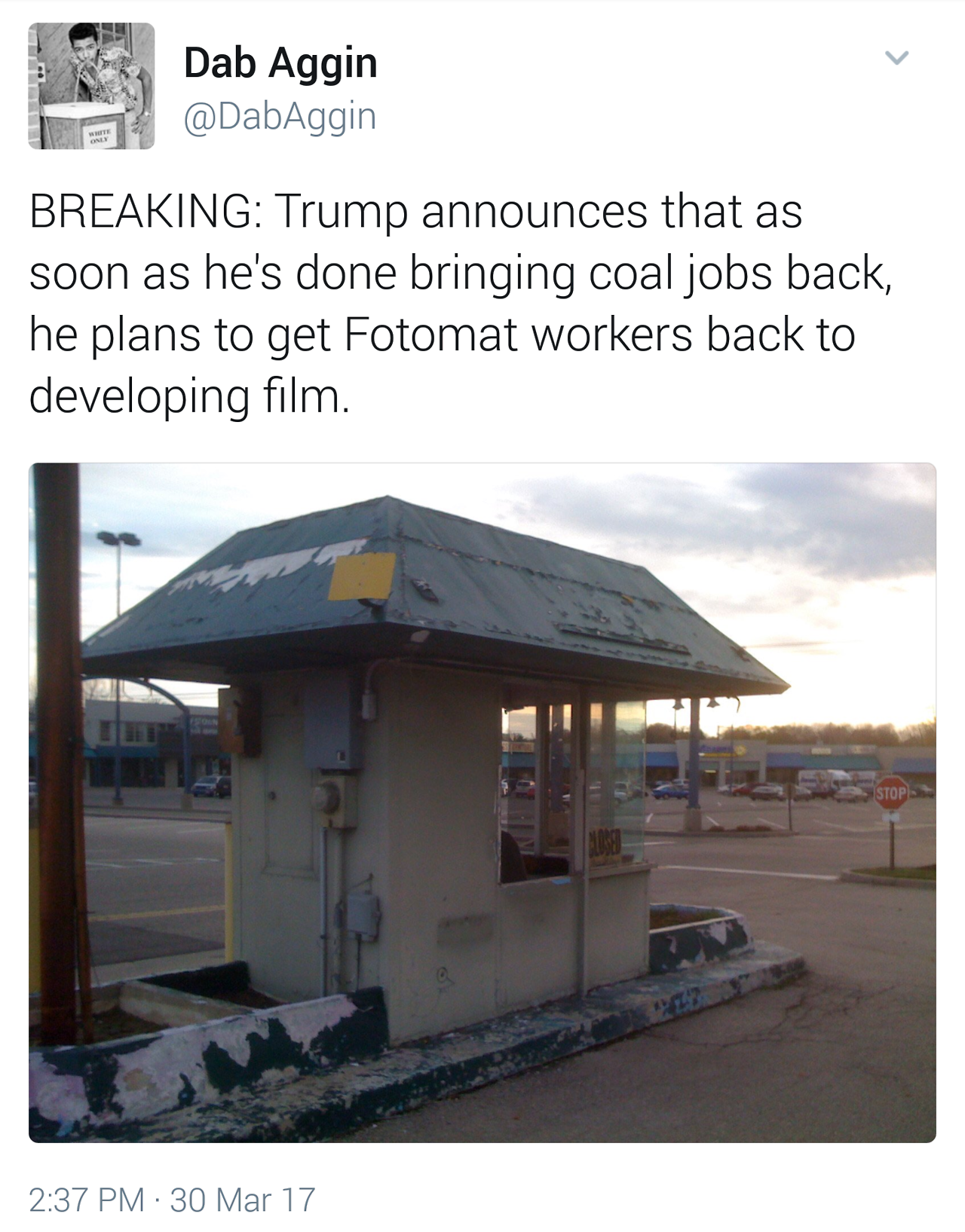The height and width of the screenshot is (1232, 965).
Task: View the attached Fotomat booth photo
Action: 482,802
